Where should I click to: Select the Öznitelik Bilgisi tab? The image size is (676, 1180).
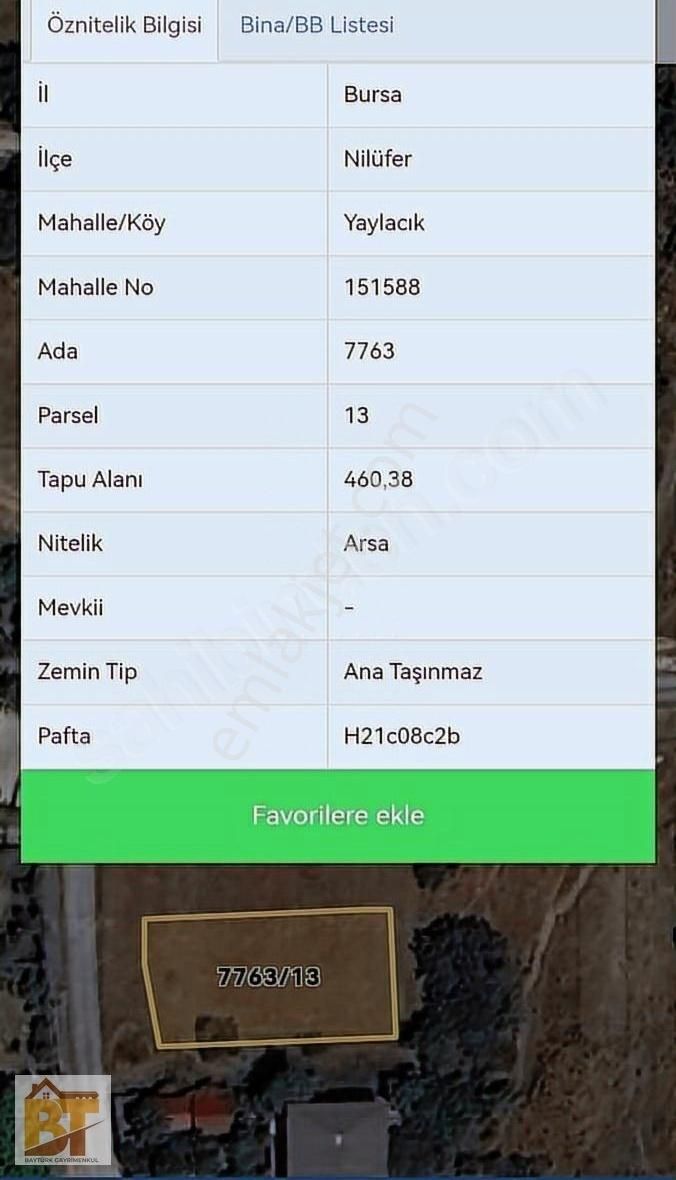pos(125,25)
